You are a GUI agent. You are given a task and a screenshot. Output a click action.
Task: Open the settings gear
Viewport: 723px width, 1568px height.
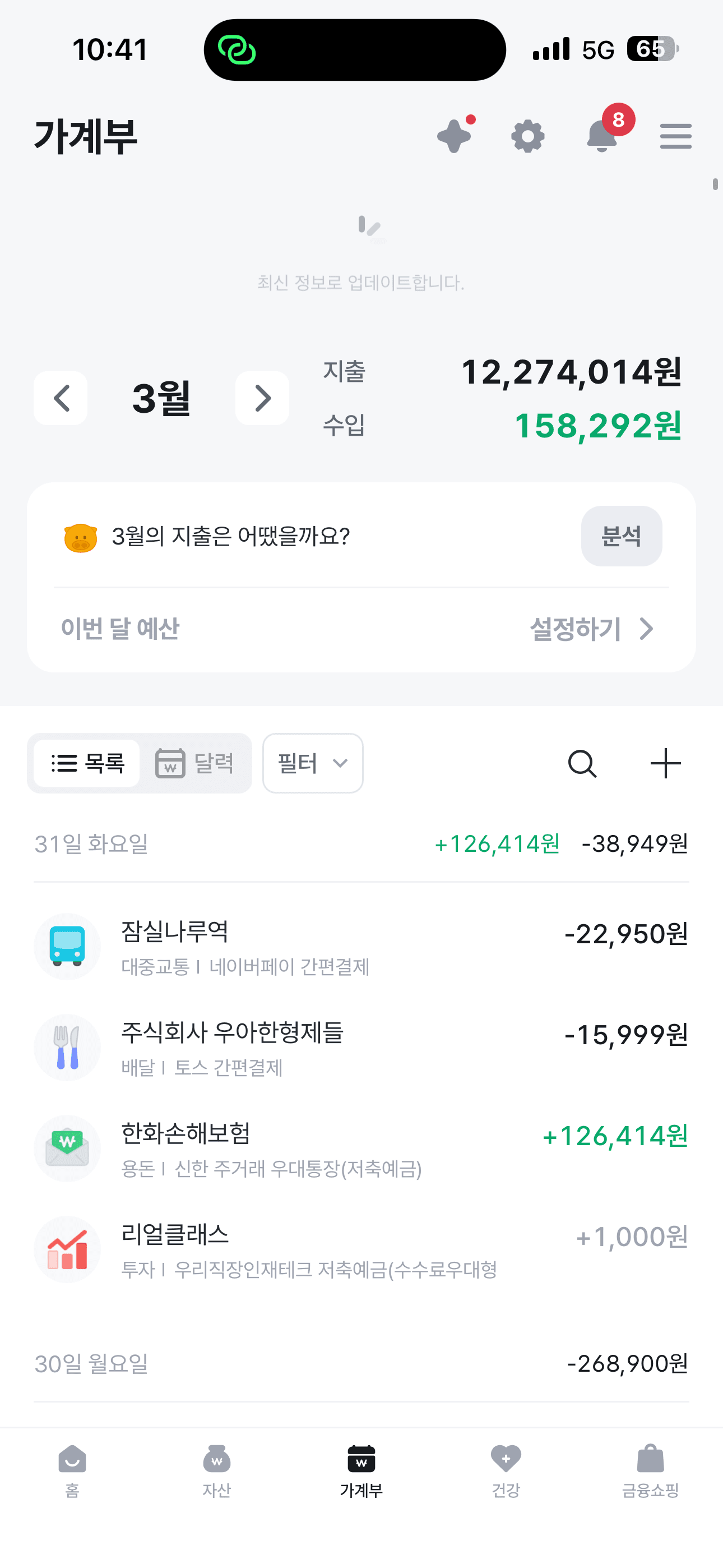(527, 135)
